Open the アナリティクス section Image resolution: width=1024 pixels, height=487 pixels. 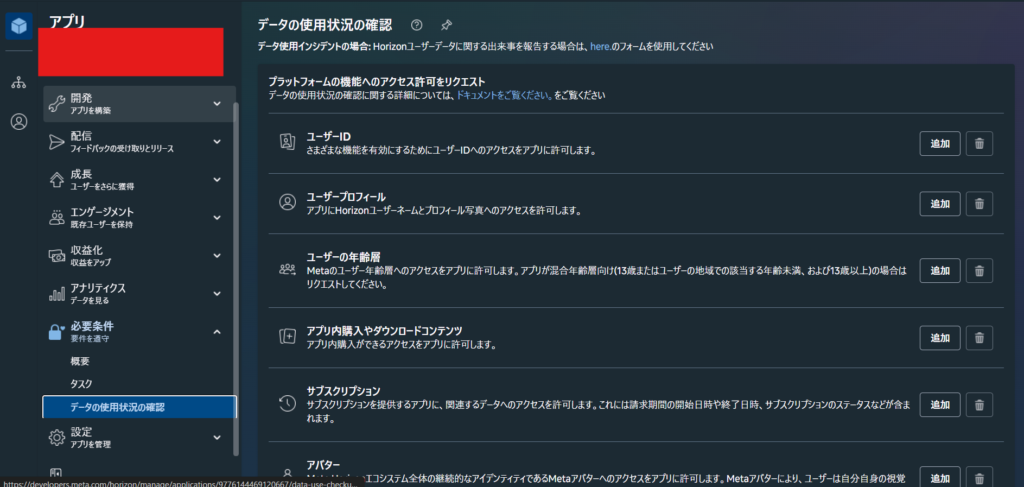coord(139,293)
